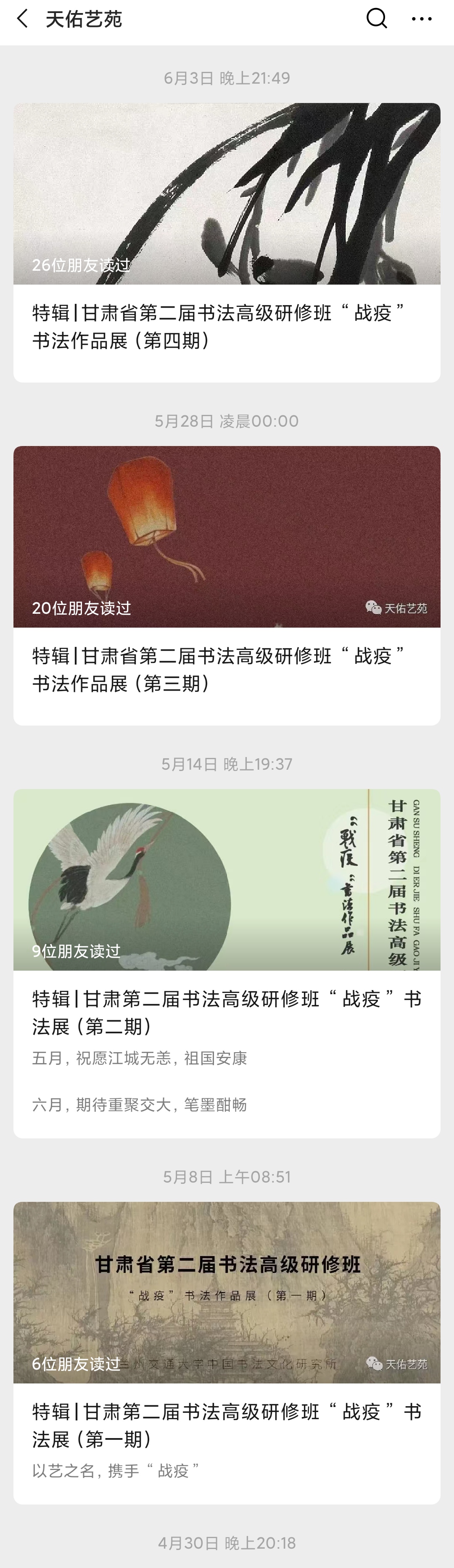Open the three-dot more options menu
This screenshot has width=454, height=1568.
pyautogui.click(x=422, y=19)
